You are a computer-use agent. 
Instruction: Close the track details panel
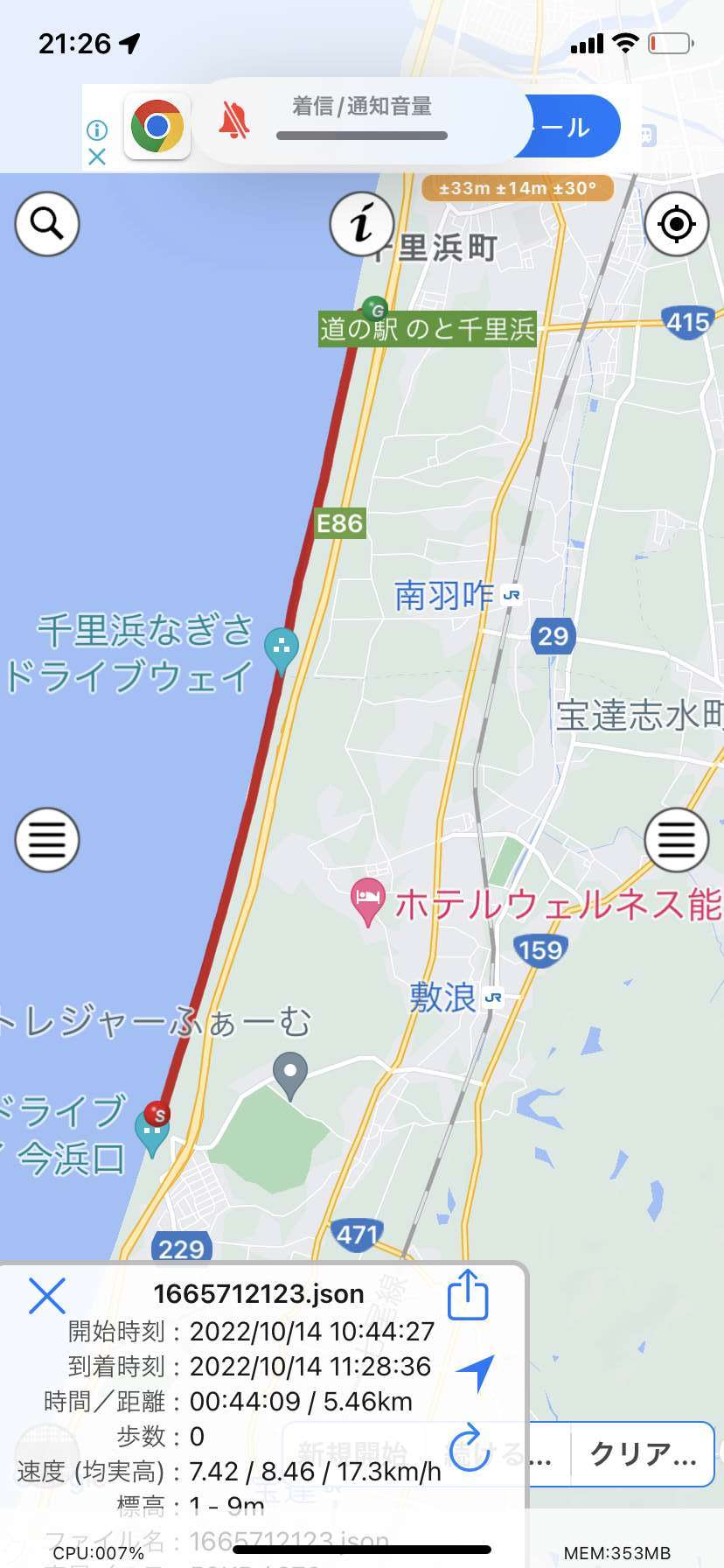pos(47,1295)
